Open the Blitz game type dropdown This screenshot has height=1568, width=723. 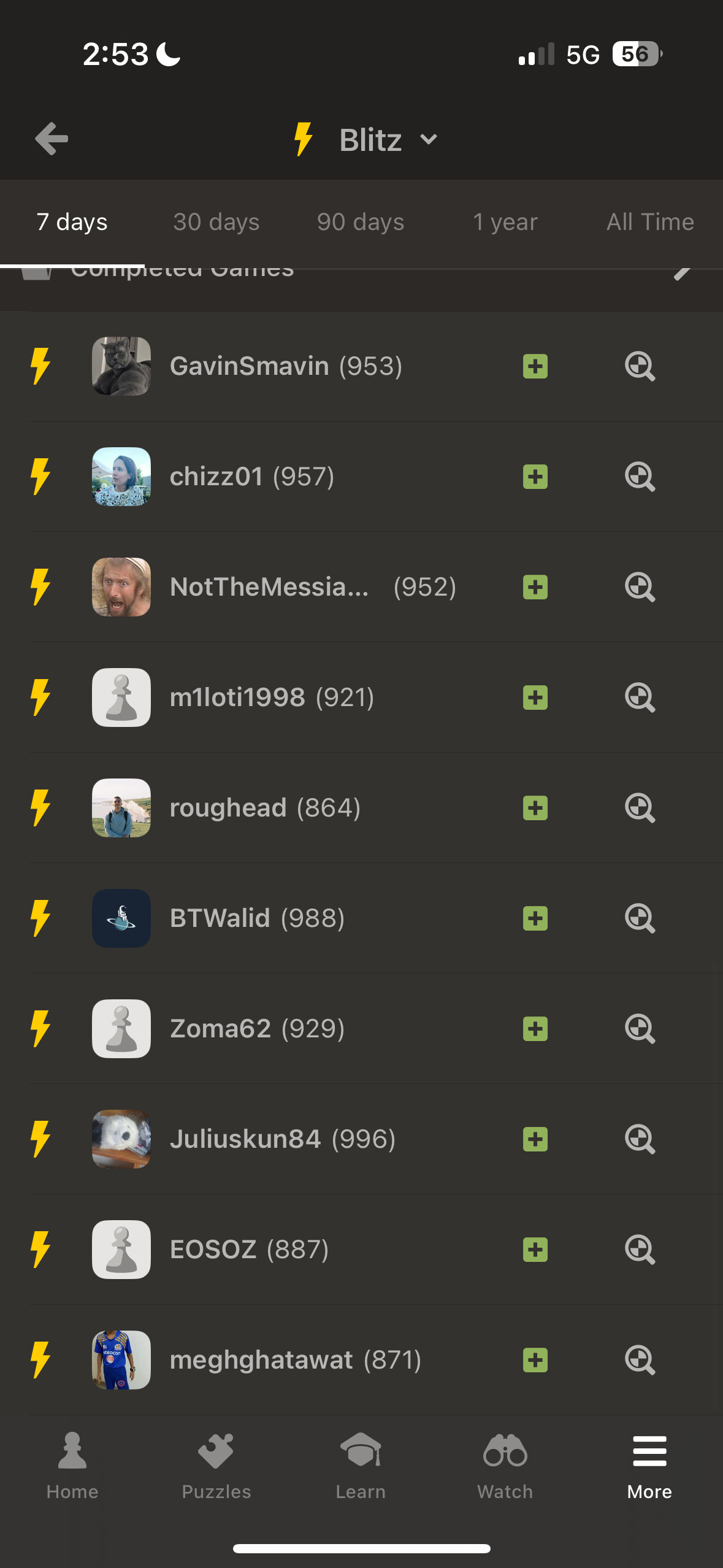point(366,140)
